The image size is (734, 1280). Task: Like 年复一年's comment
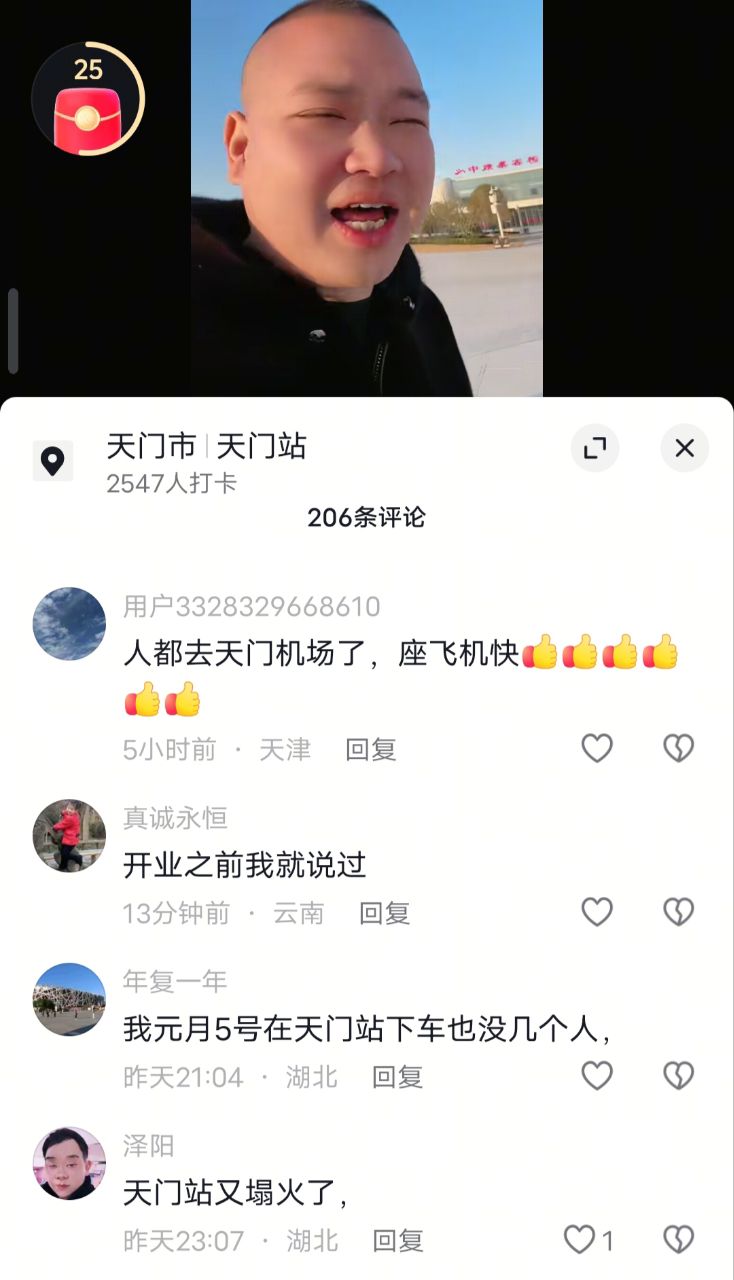click(x=597, y=1075)
